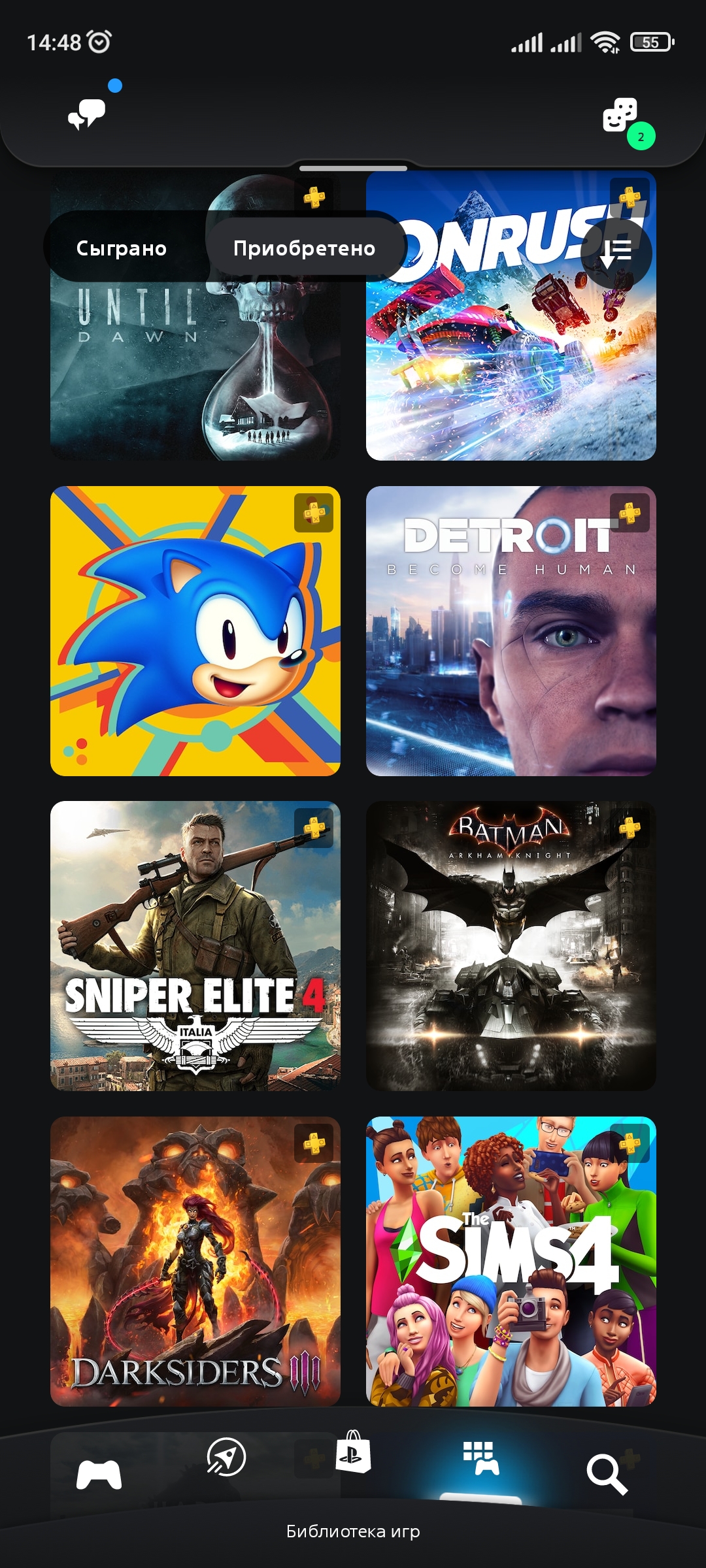706x1568 pixels.
Task: Open the game library tab
Action: coord(481,1458)
